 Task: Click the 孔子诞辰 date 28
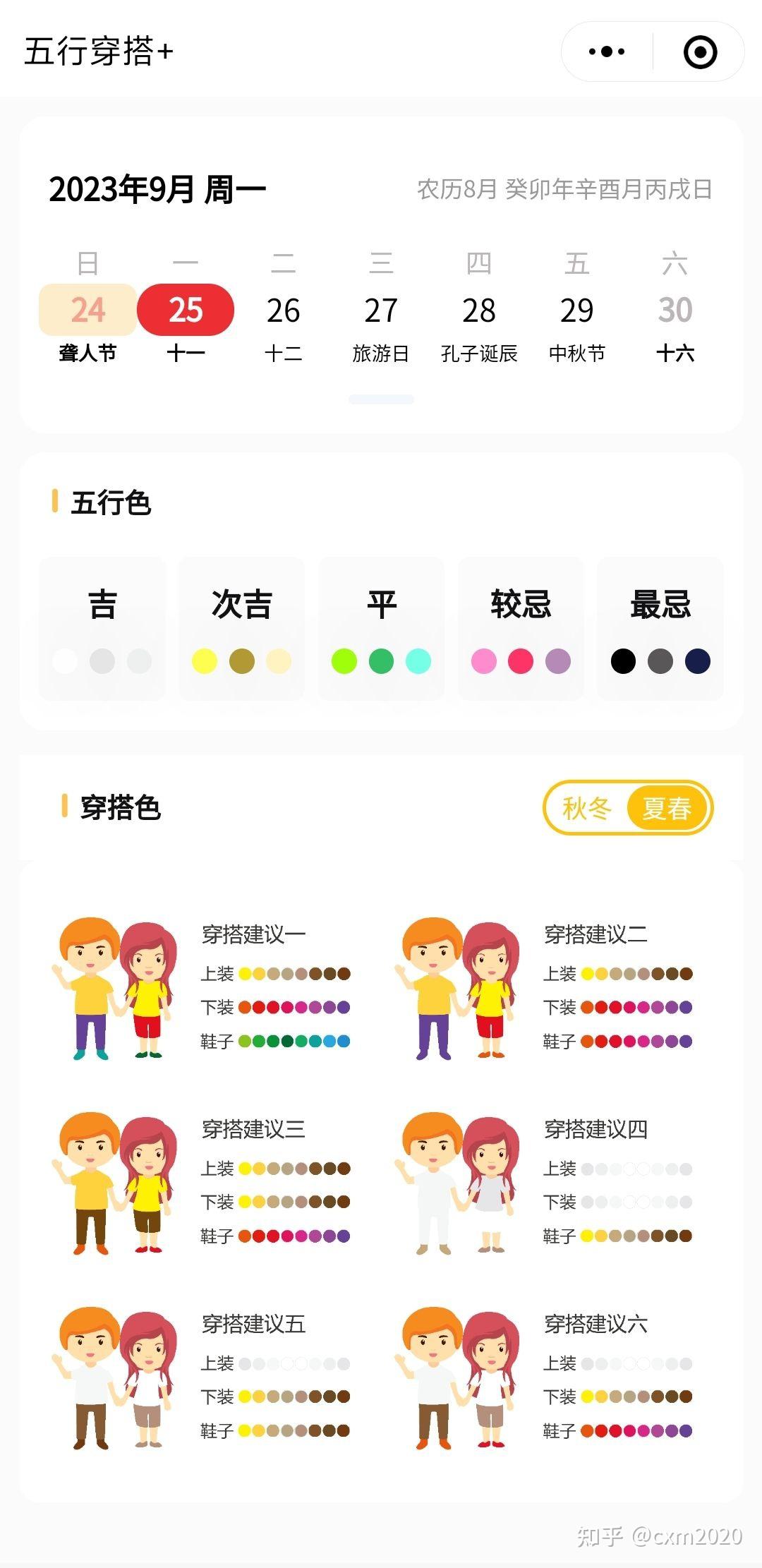tap(479, 309)
